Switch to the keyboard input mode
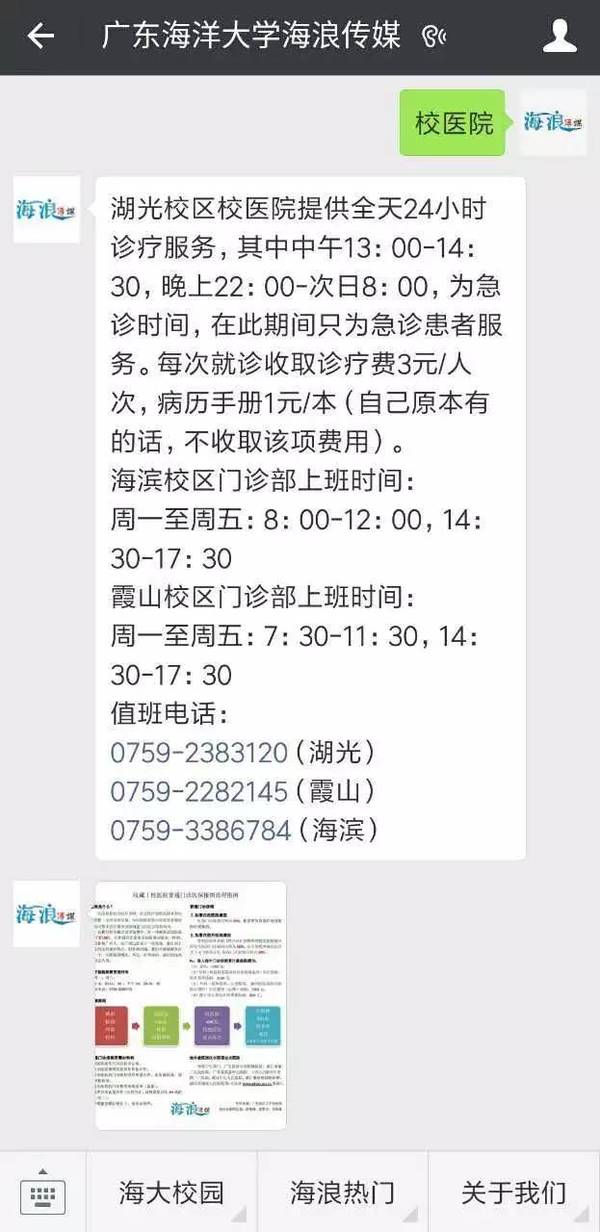This screenshot has height=1232, width=600. pyautogui.click(x=42, y=1191)
